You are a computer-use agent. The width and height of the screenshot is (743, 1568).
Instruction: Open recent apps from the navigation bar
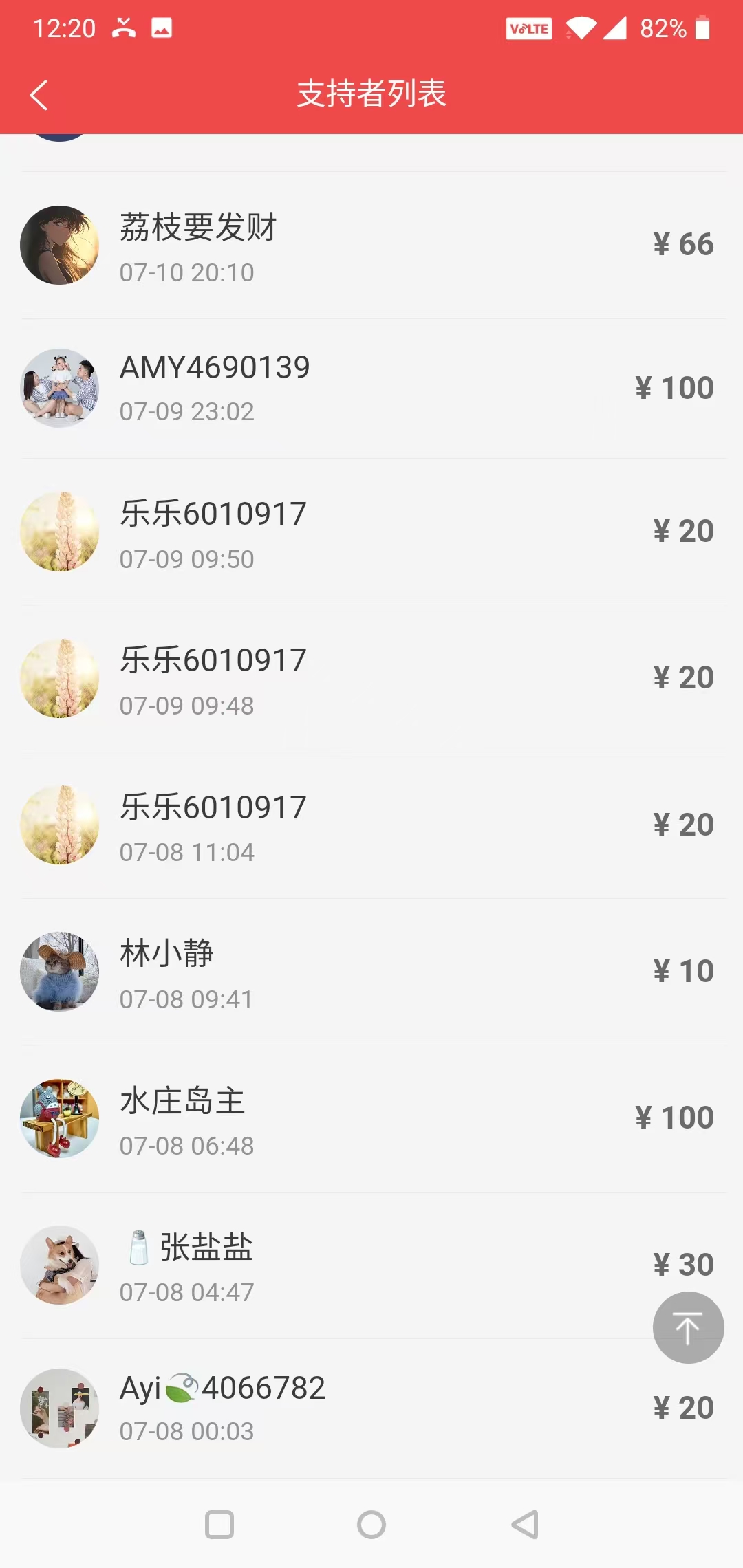(219, 1525)
